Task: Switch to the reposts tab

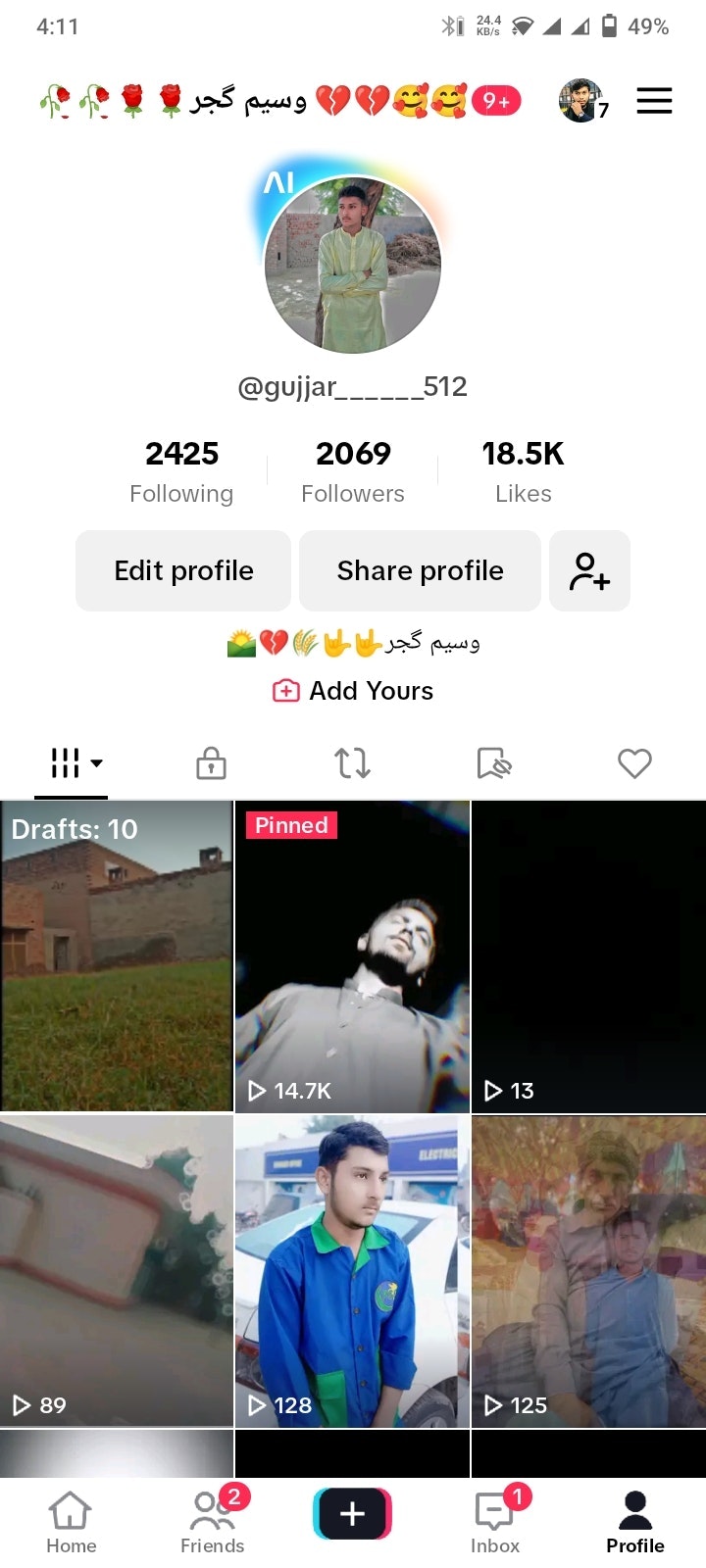Action: pyautogui.click(x=352, y=763)
